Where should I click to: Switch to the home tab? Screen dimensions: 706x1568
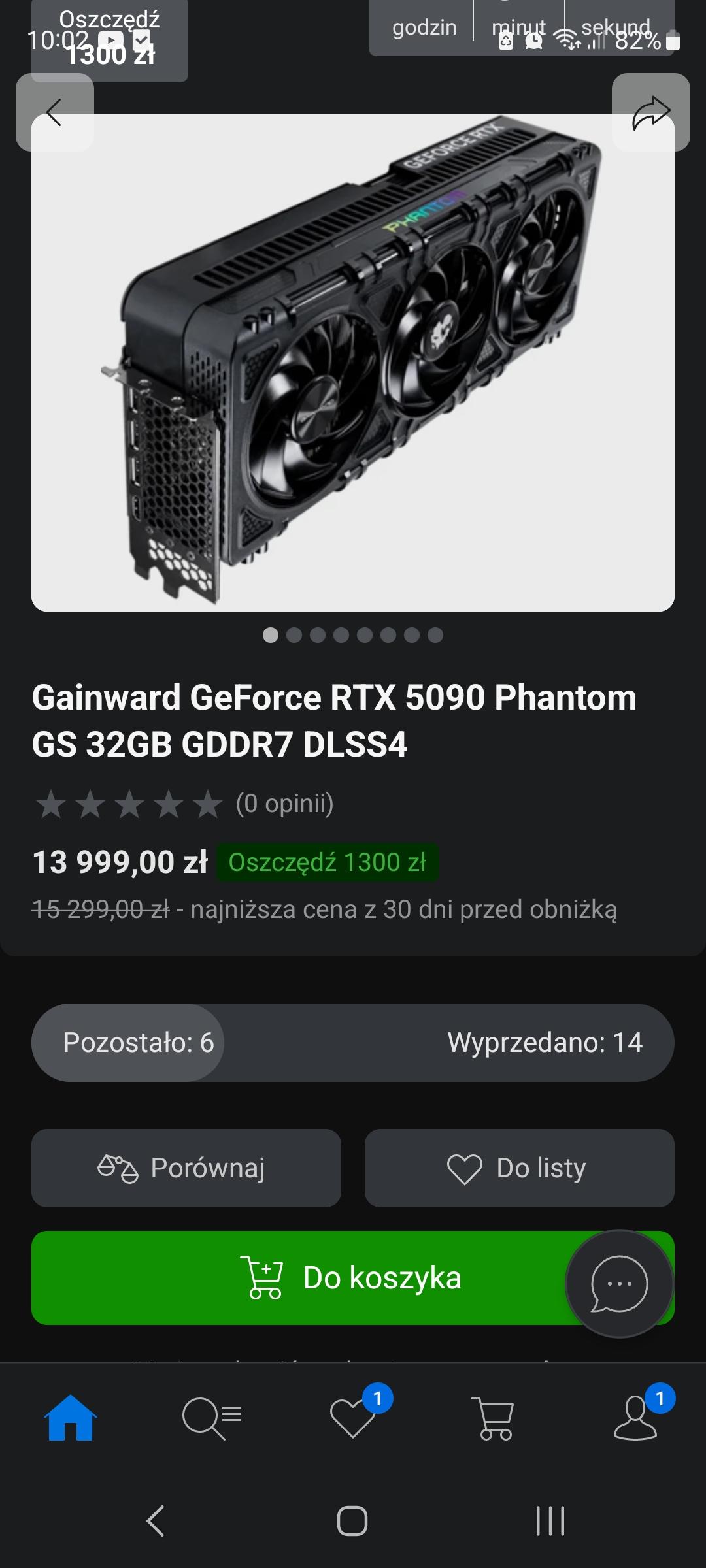[x=71, y=1418]
